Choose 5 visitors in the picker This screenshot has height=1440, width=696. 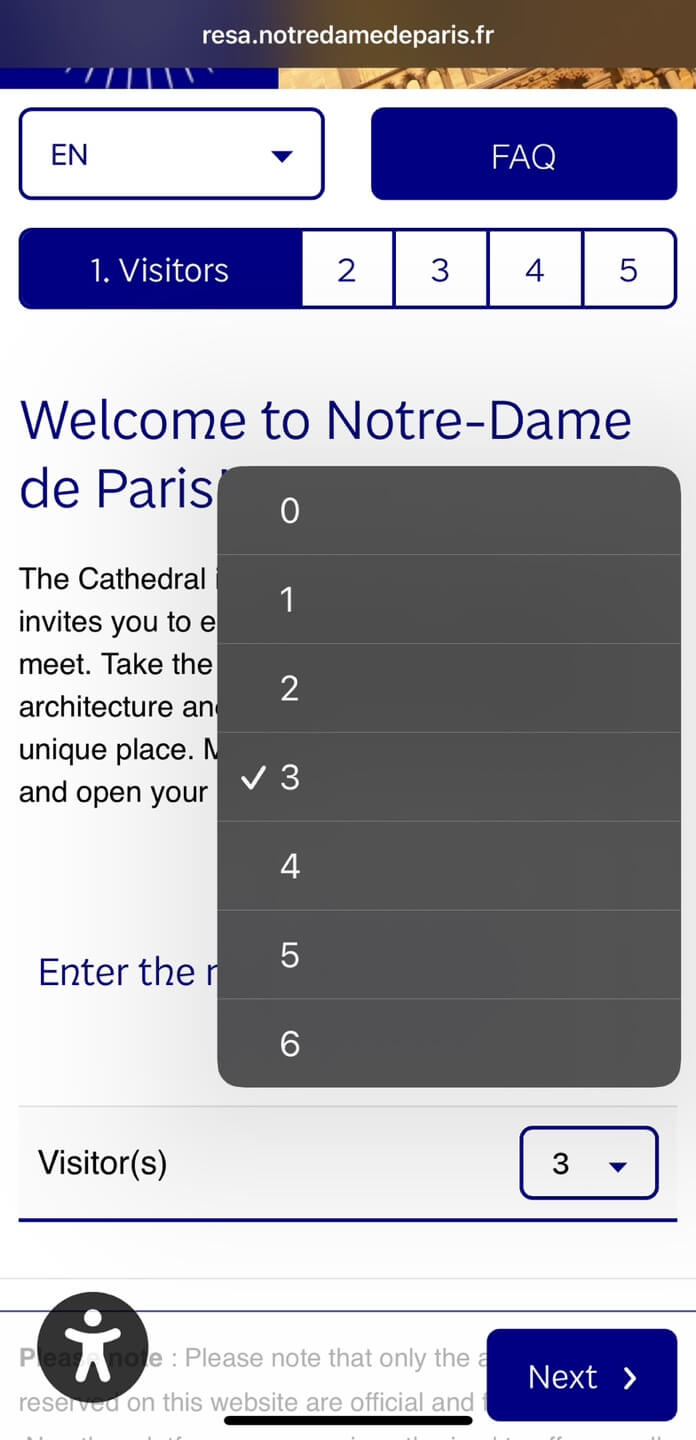point(449,955)
